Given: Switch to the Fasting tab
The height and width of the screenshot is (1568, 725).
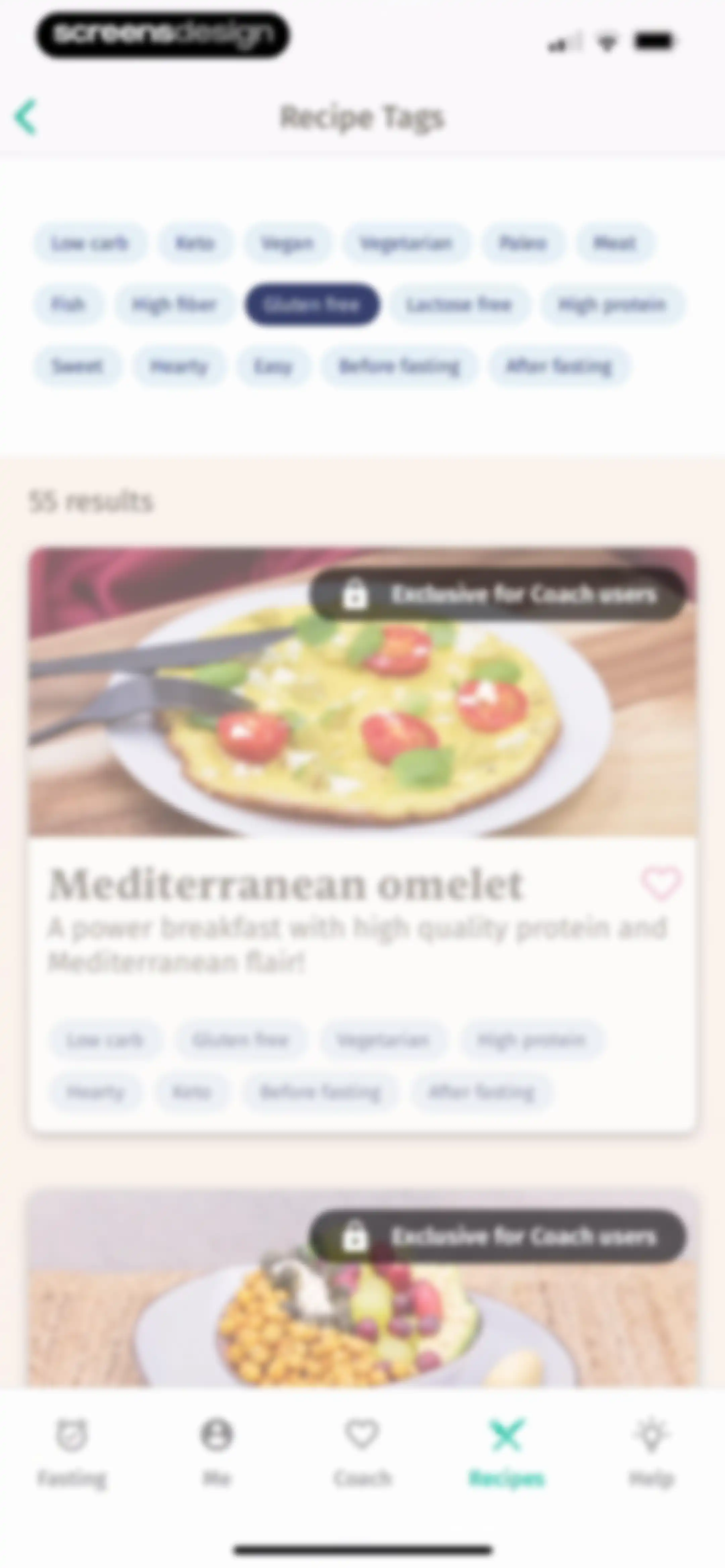Looking at the screenshot, I should click(x=72, y=1452).
